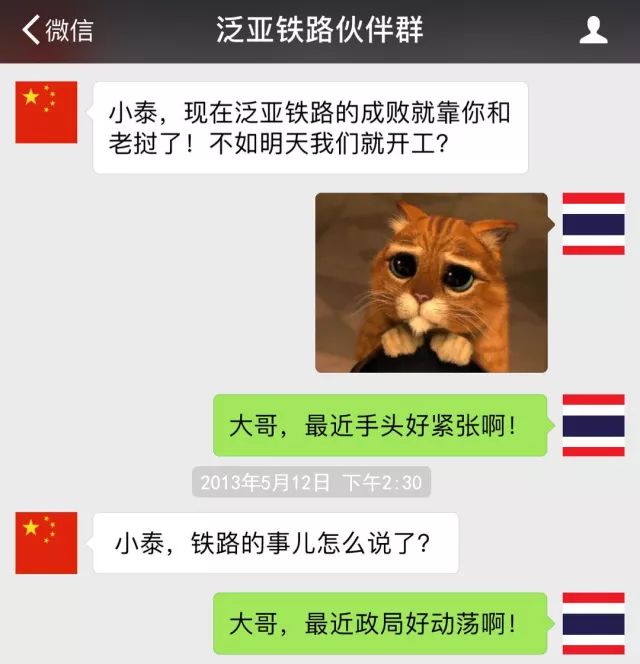Open the group info profile icon
Image resolution: width=640 pixels, height=664 pixels.
pyautogui.click(x=593, y=30)
